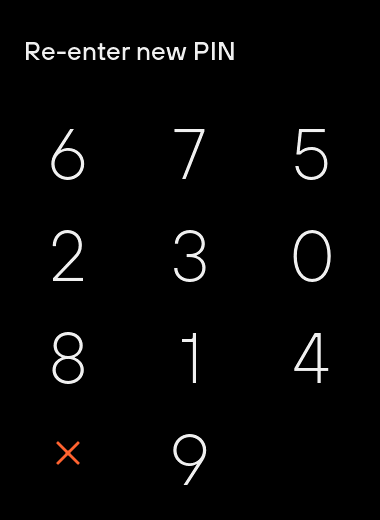Tap the 9 key

pos(190,460)
